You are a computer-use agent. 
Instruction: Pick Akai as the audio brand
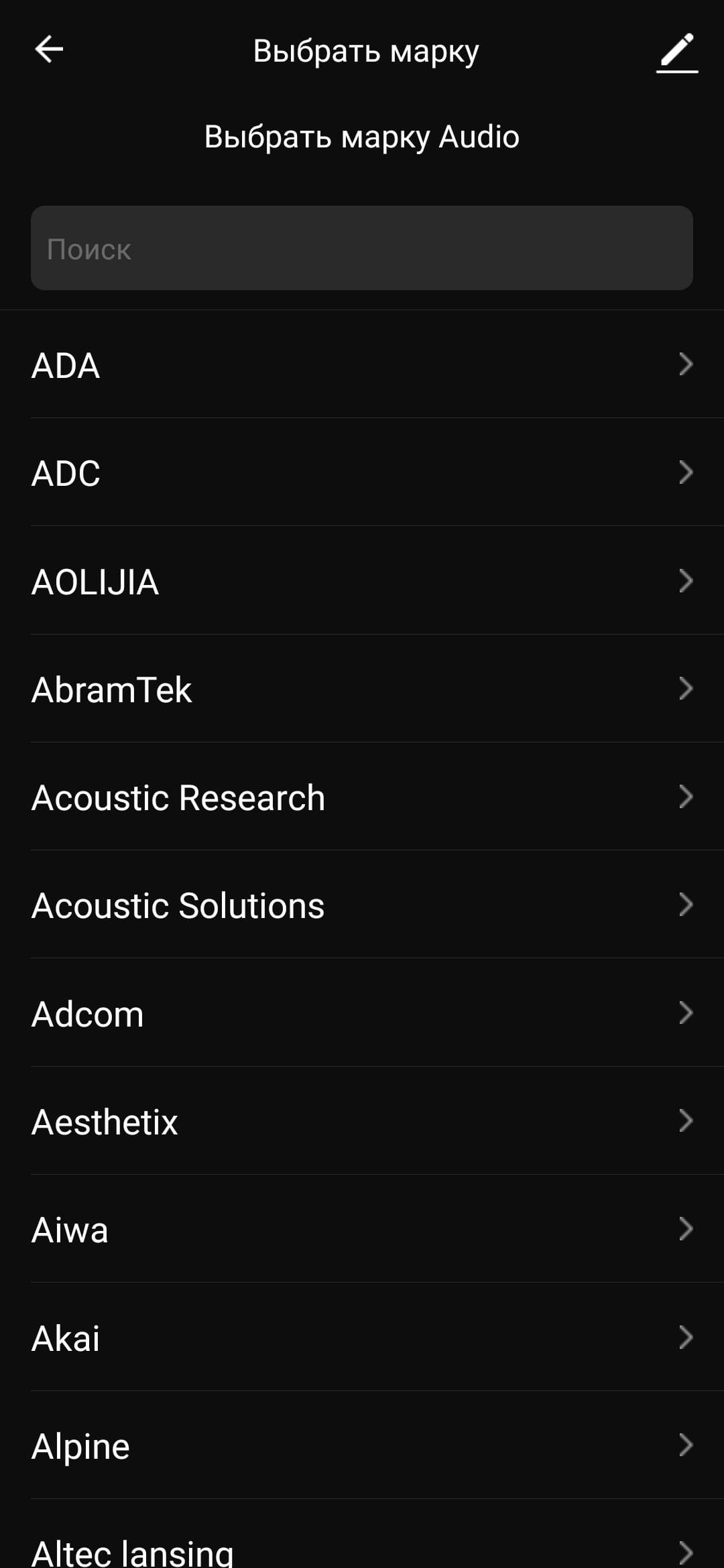click(362, 1338)
